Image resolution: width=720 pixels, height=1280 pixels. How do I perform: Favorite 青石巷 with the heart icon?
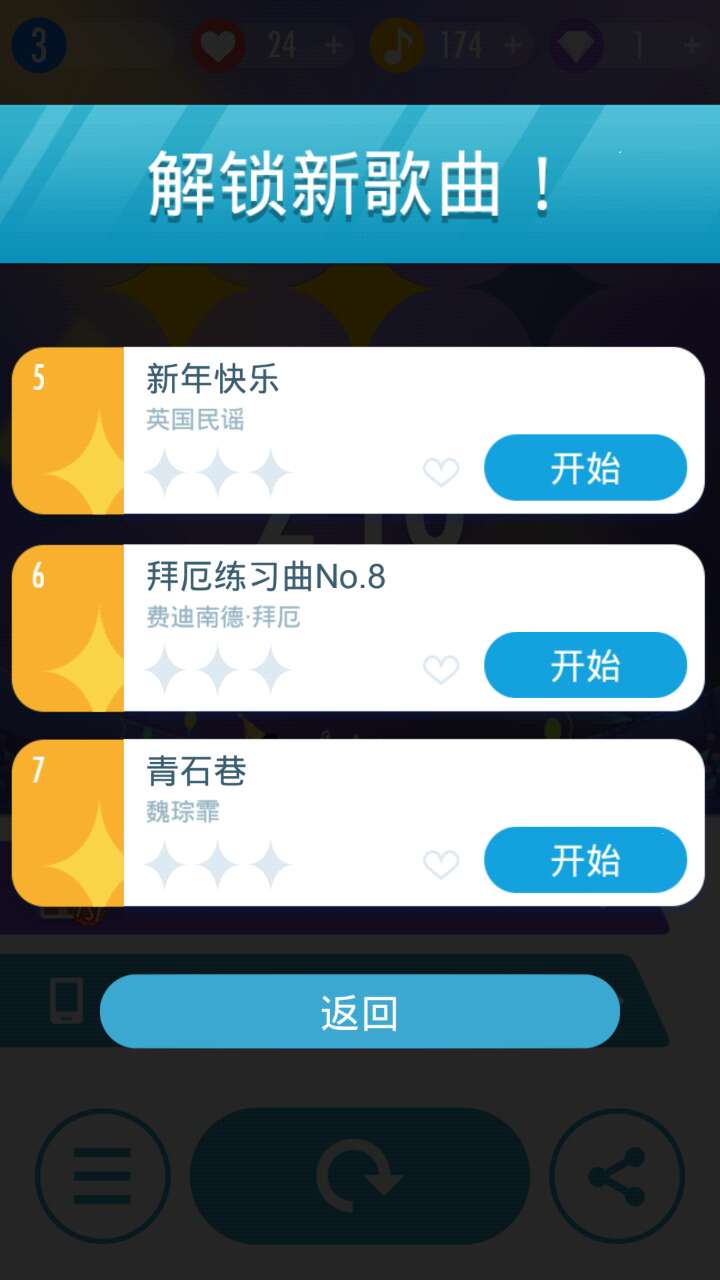[441, 864]
